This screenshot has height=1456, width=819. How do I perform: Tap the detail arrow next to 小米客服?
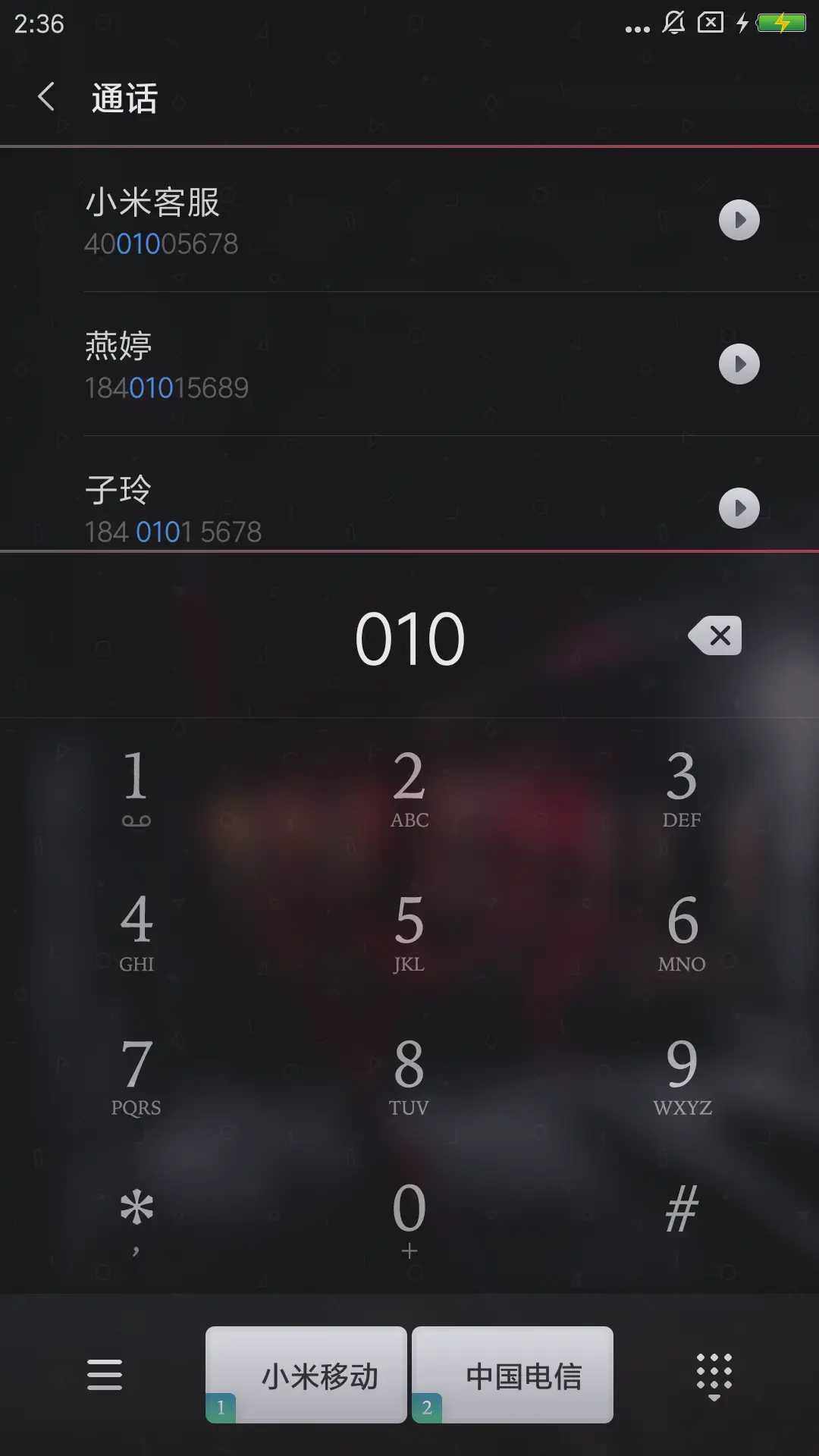[739, 220]
